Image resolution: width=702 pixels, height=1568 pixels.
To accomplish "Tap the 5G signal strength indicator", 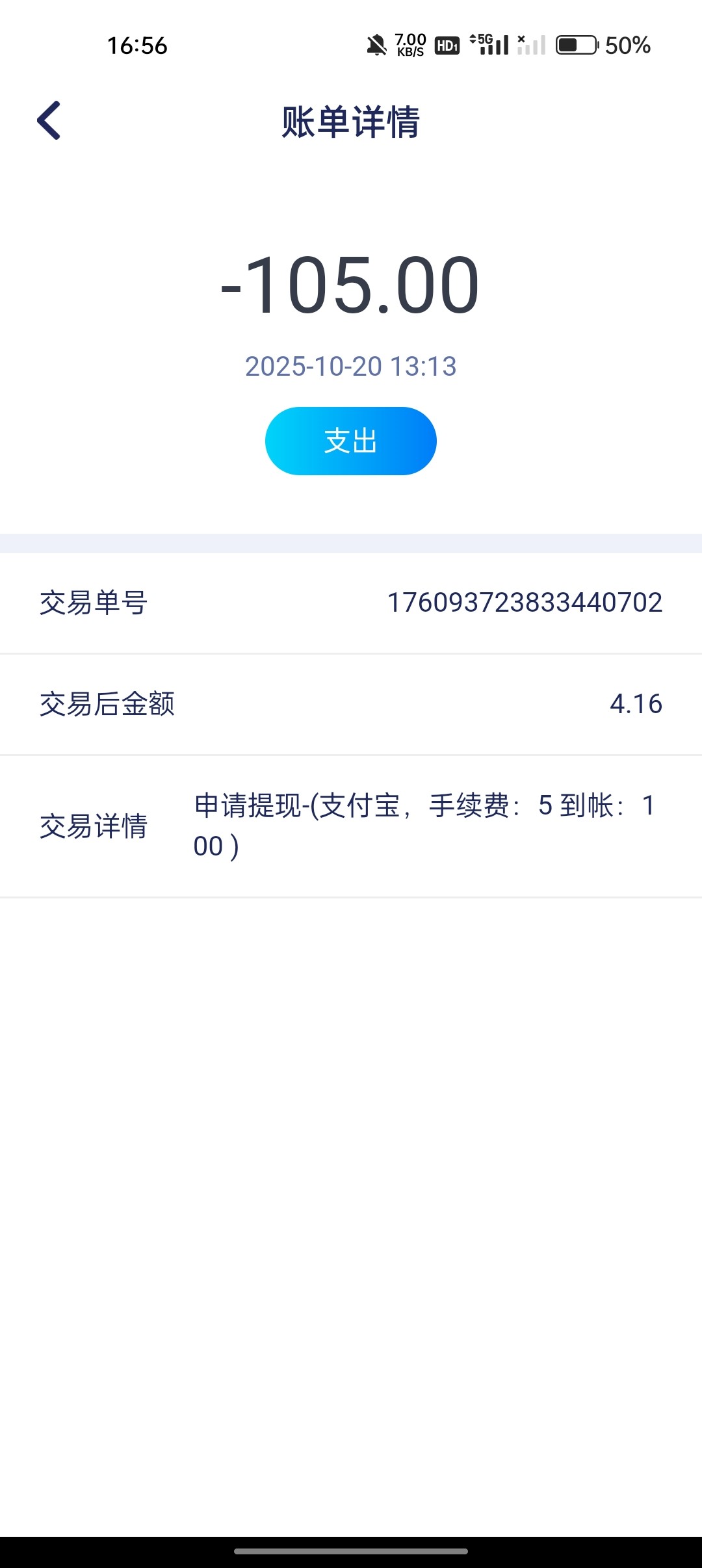I will pos(492,46).
